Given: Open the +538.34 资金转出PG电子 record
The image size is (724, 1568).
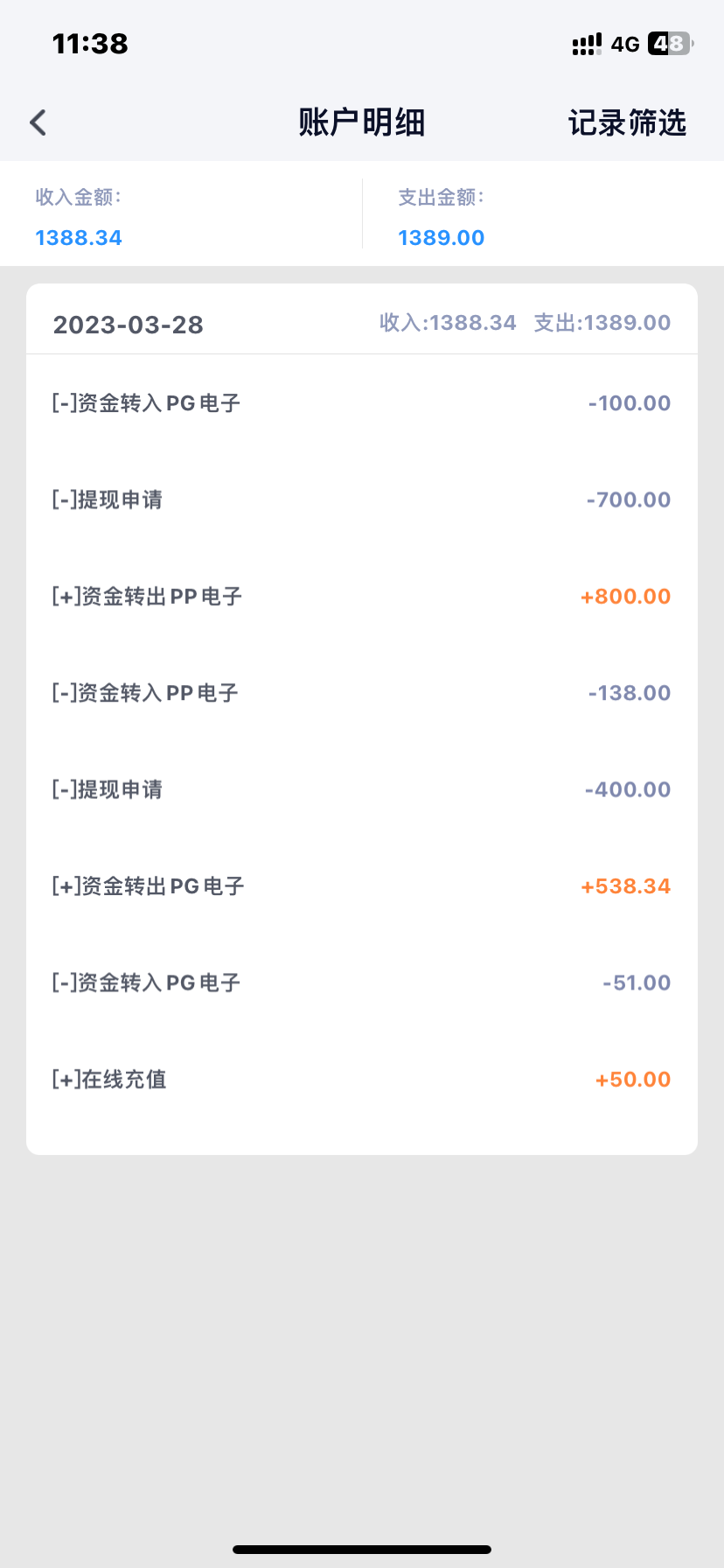Looking at the screenshot, I should coord(361,885).
